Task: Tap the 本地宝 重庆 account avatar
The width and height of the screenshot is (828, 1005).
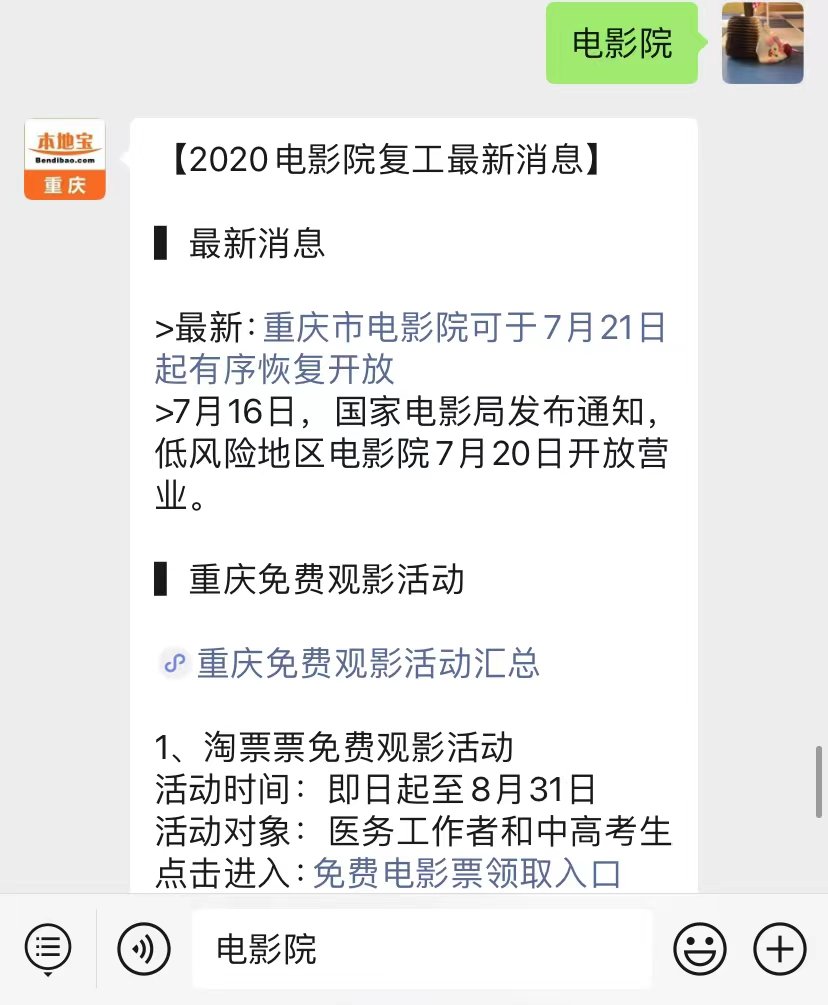Action: click(x=65, y=160)
